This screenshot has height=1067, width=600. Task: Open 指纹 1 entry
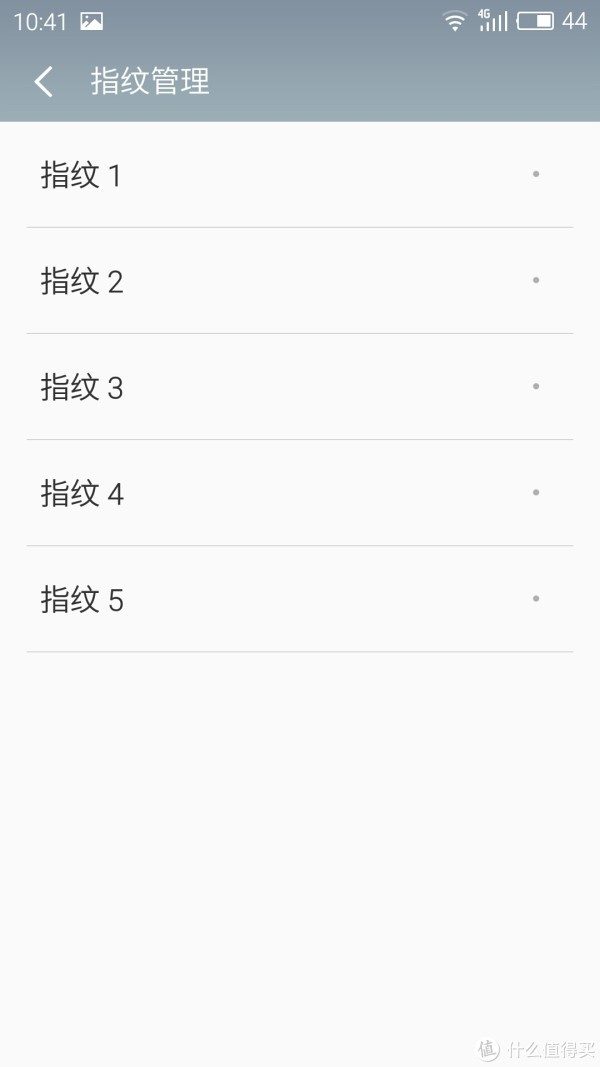coord(300,175)
